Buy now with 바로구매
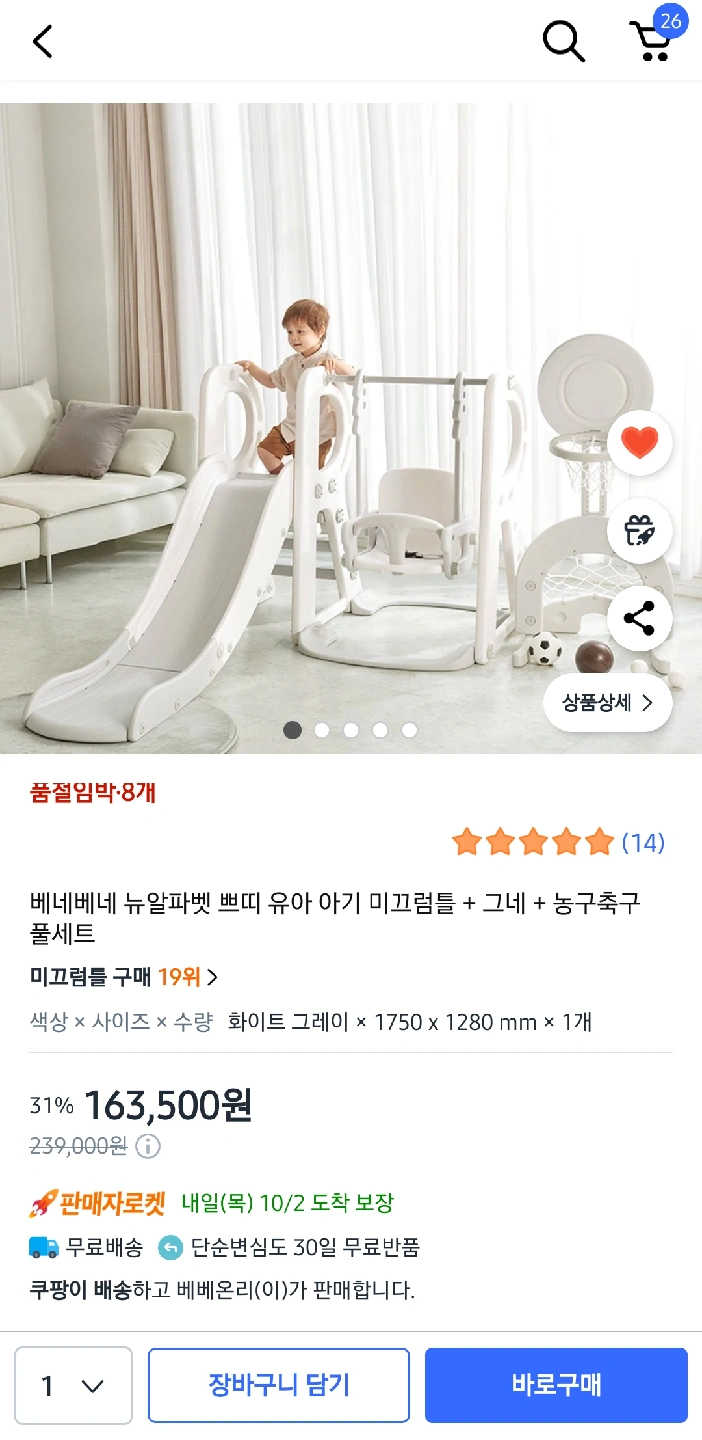Viewport: 702px width, 1440px height. pos(556,1386)
